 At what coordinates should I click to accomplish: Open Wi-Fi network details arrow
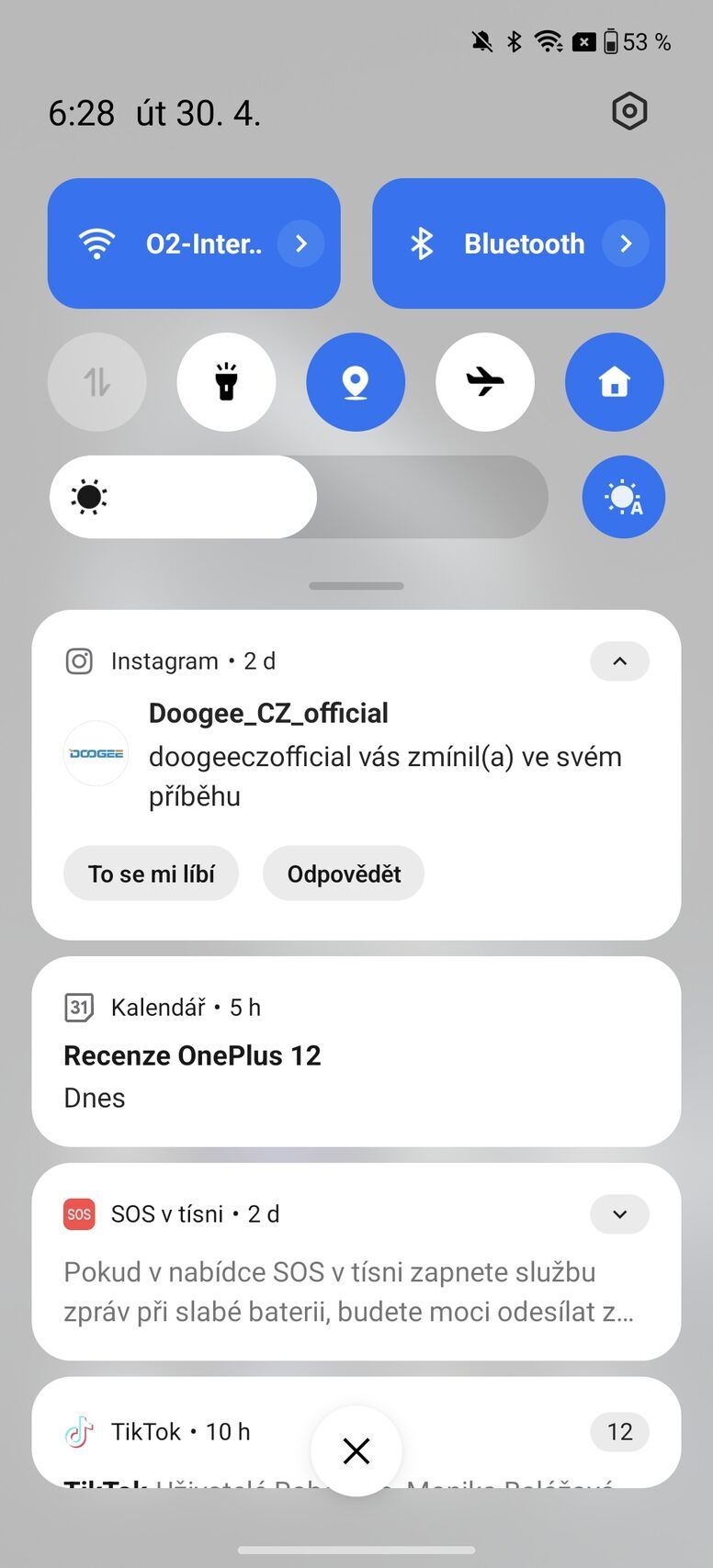tap(301, 243)
